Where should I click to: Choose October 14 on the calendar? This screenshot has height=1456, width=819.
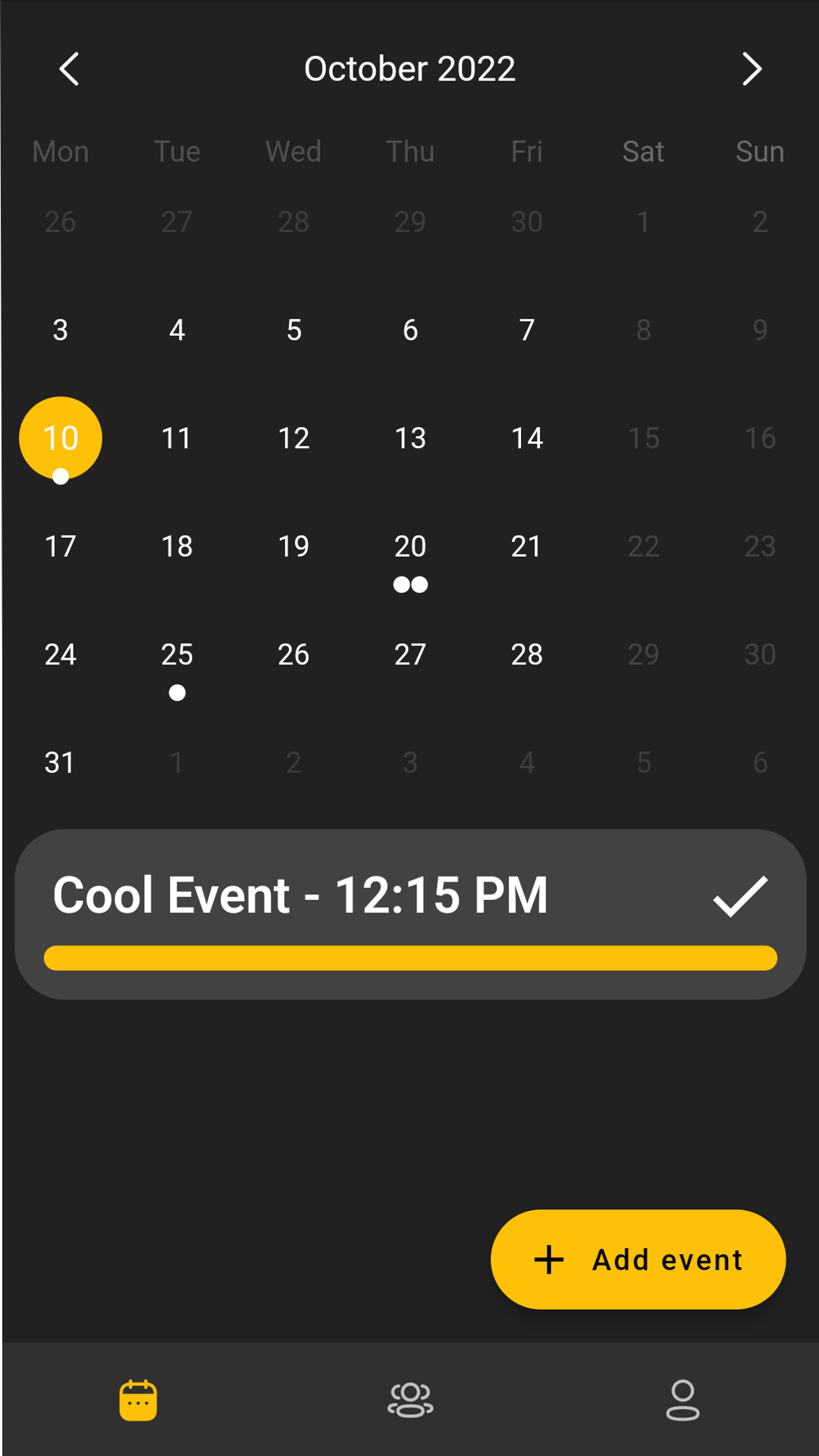pyautogui.click(x=527, y=438)
